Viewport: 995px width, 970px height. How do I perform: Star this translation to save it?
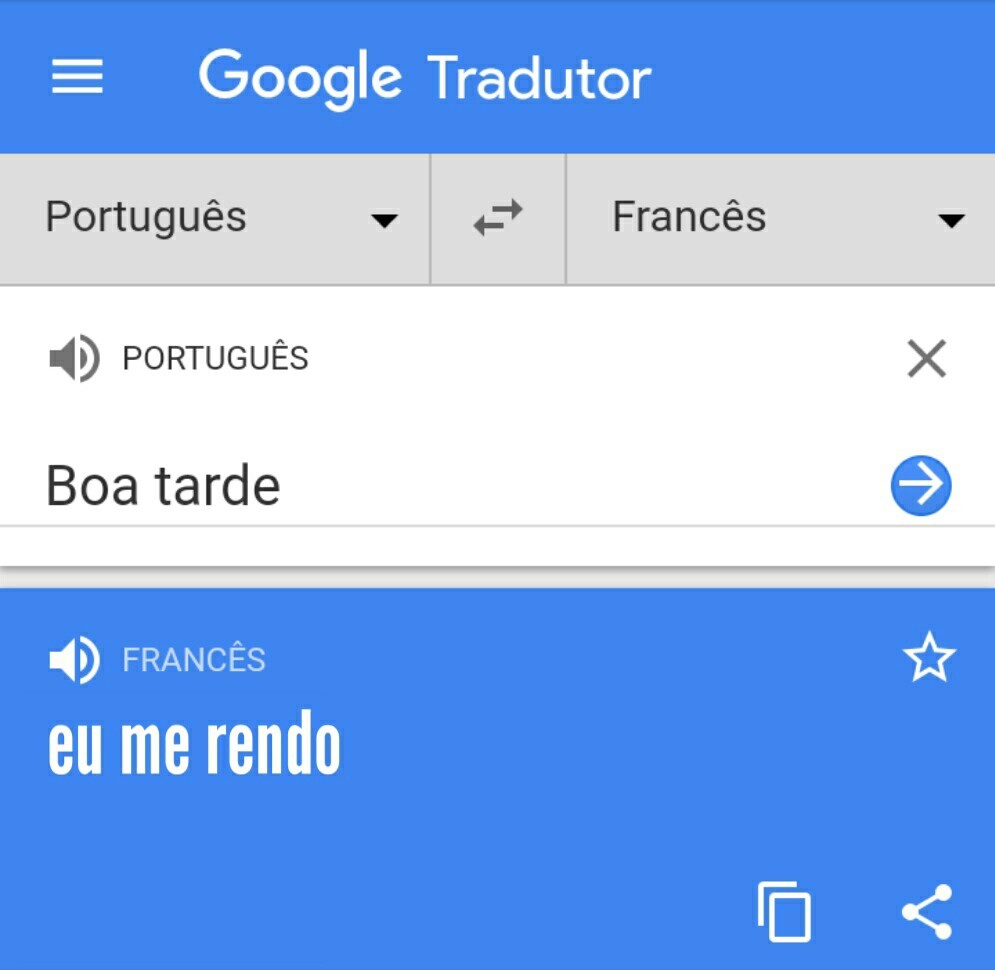[929, 659]
